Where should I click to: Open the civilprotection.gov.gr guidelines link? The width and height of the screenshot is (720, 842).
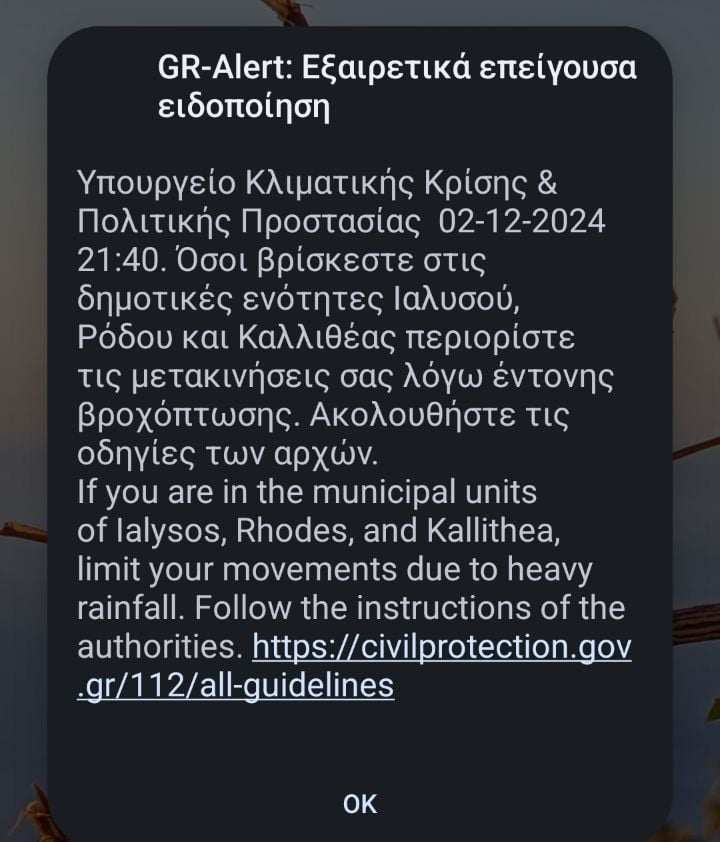(x=441, y=648)
